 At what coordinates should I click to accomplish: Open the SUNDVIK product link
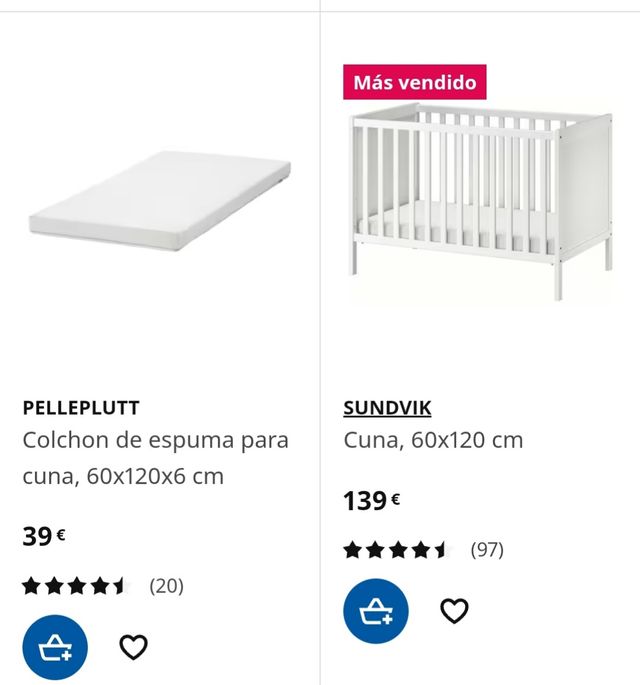point(387,408)
